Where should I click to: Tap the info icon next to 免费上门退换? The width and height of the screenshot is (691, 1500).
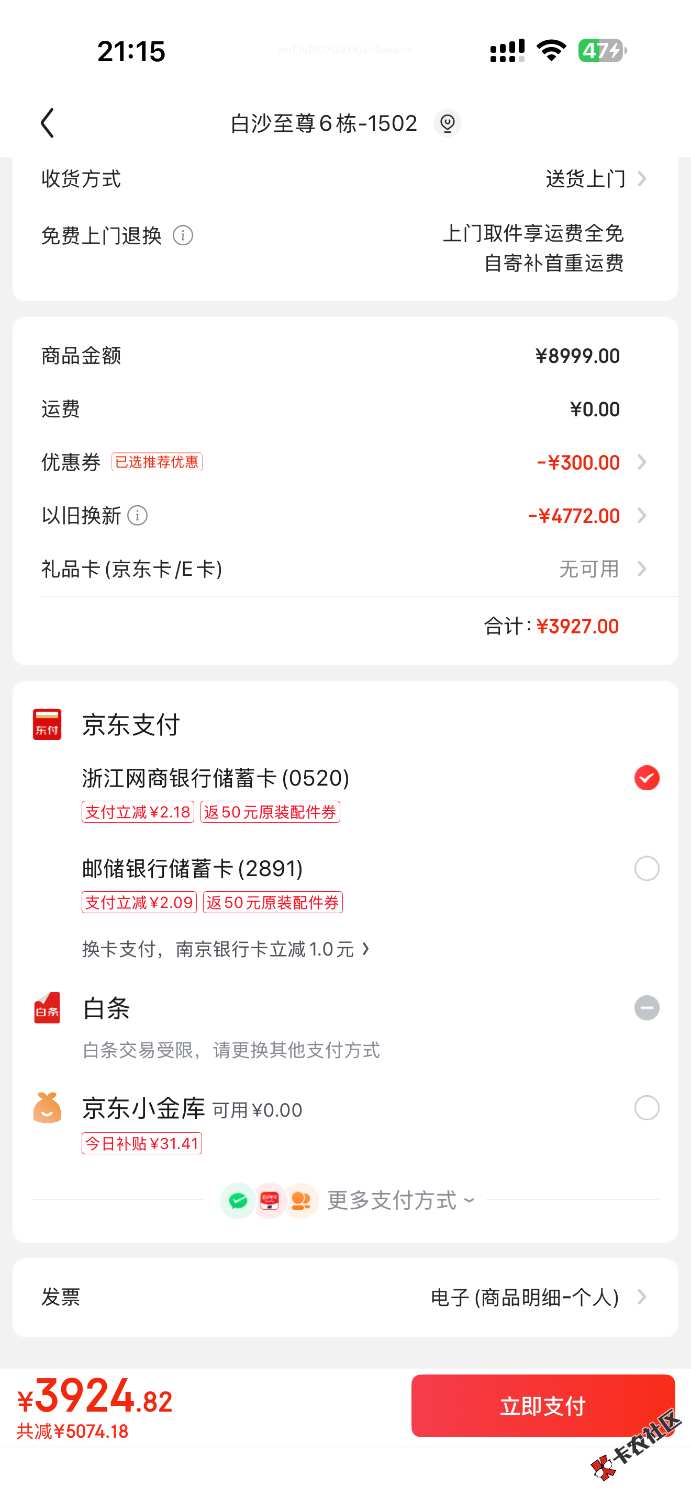[183, 236]
